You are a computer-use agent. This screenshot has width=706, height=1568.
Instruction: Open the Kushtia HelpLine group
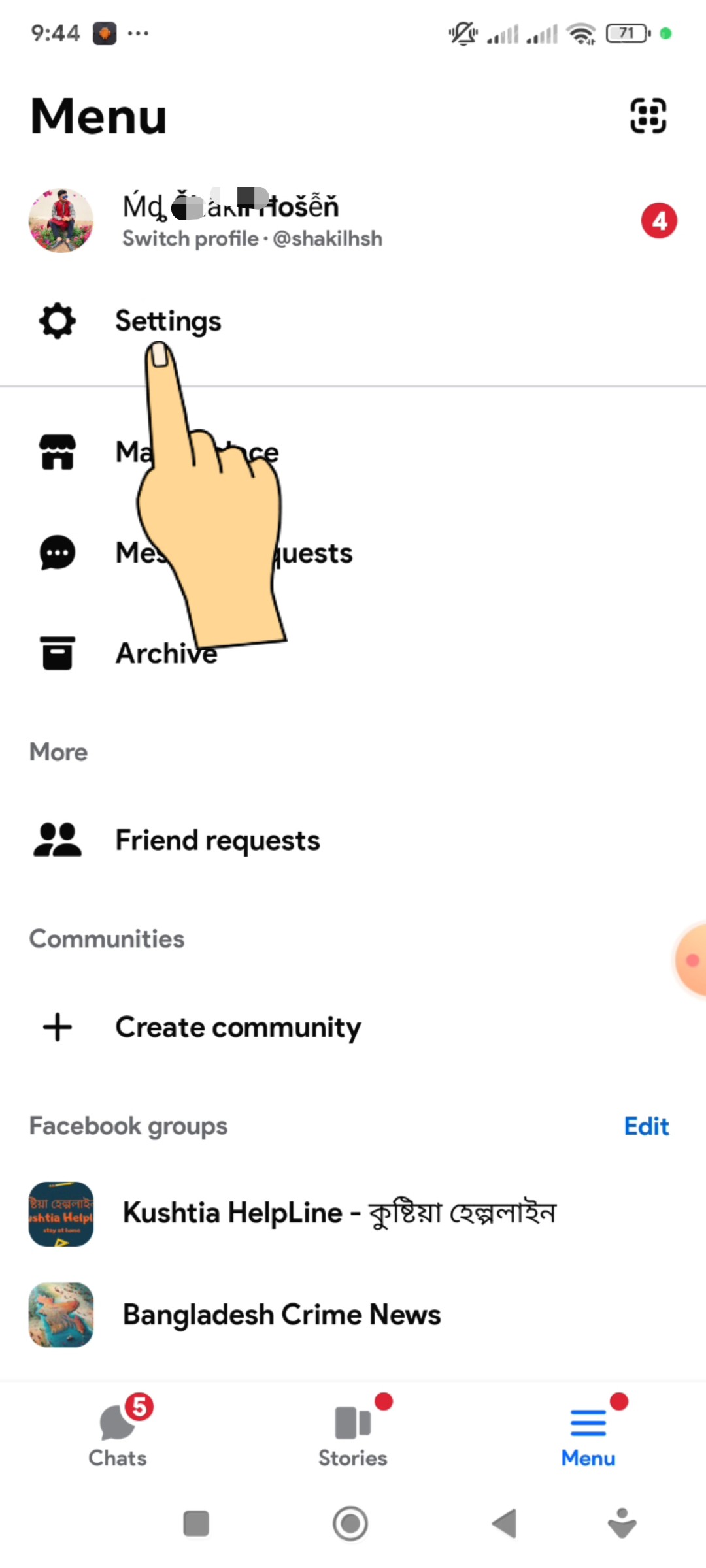tap(339, 1213)
